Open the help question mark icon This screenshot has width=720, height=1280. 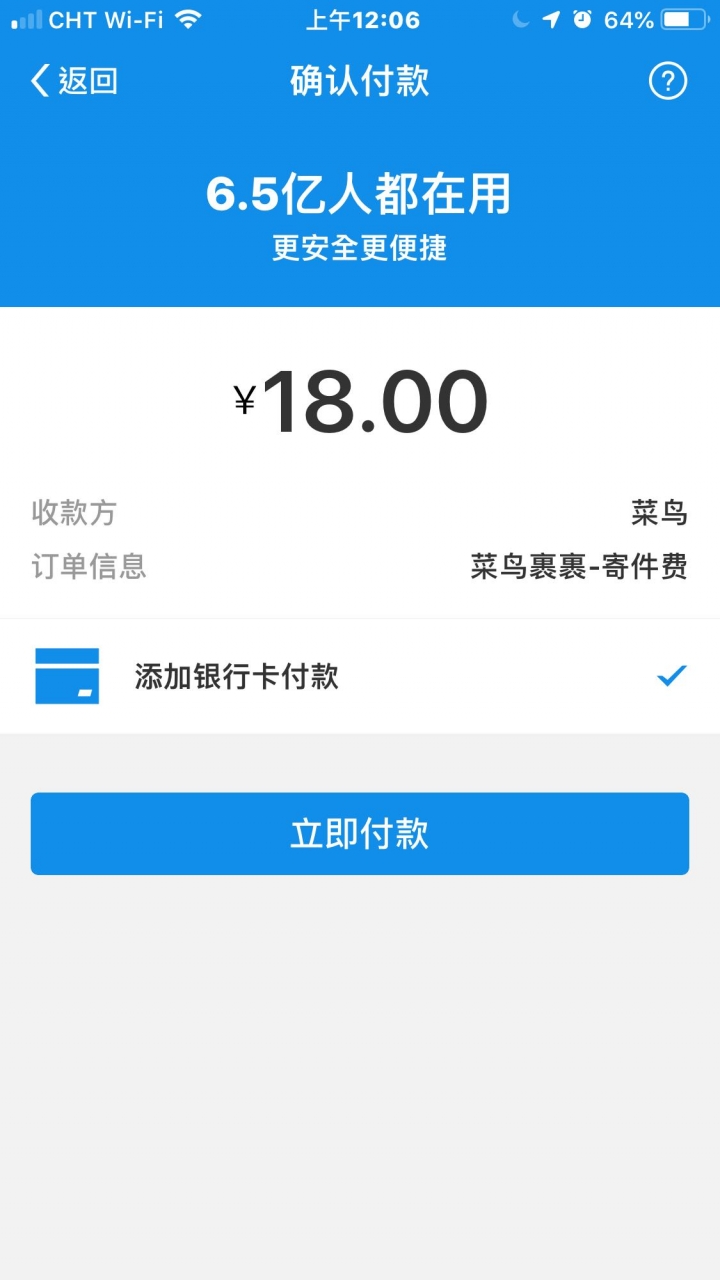coord(668,81)
